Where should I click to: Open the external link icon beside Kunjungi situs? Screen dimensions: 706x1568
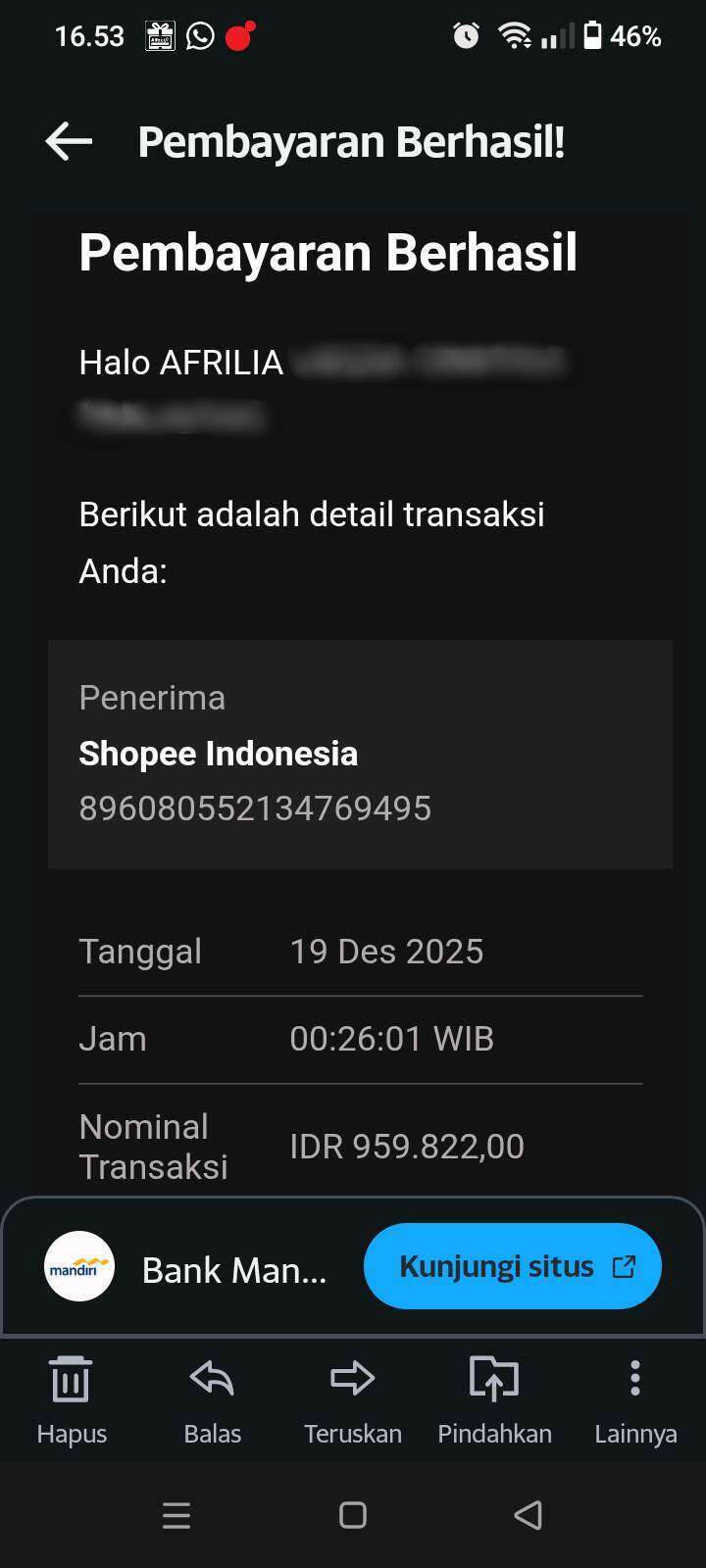(624, 1266)
